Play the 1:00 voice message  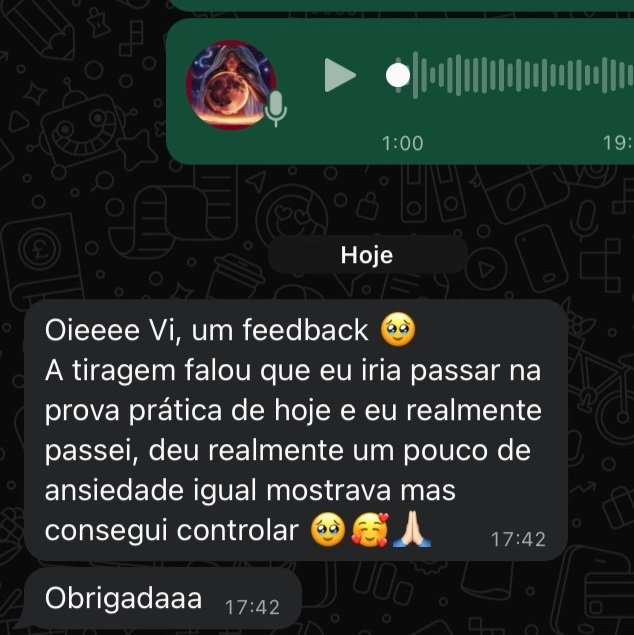(340, 76)
